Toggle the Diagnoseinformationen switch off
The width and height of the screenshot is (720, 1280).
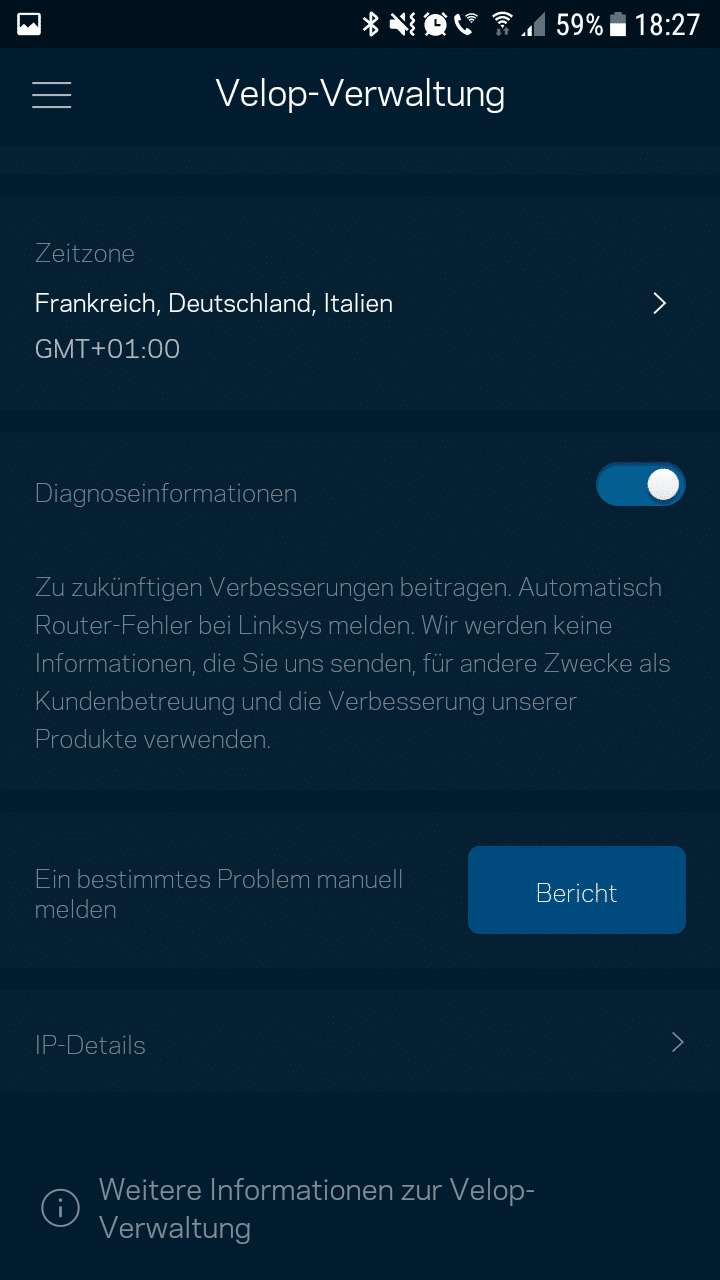point(640,485)
